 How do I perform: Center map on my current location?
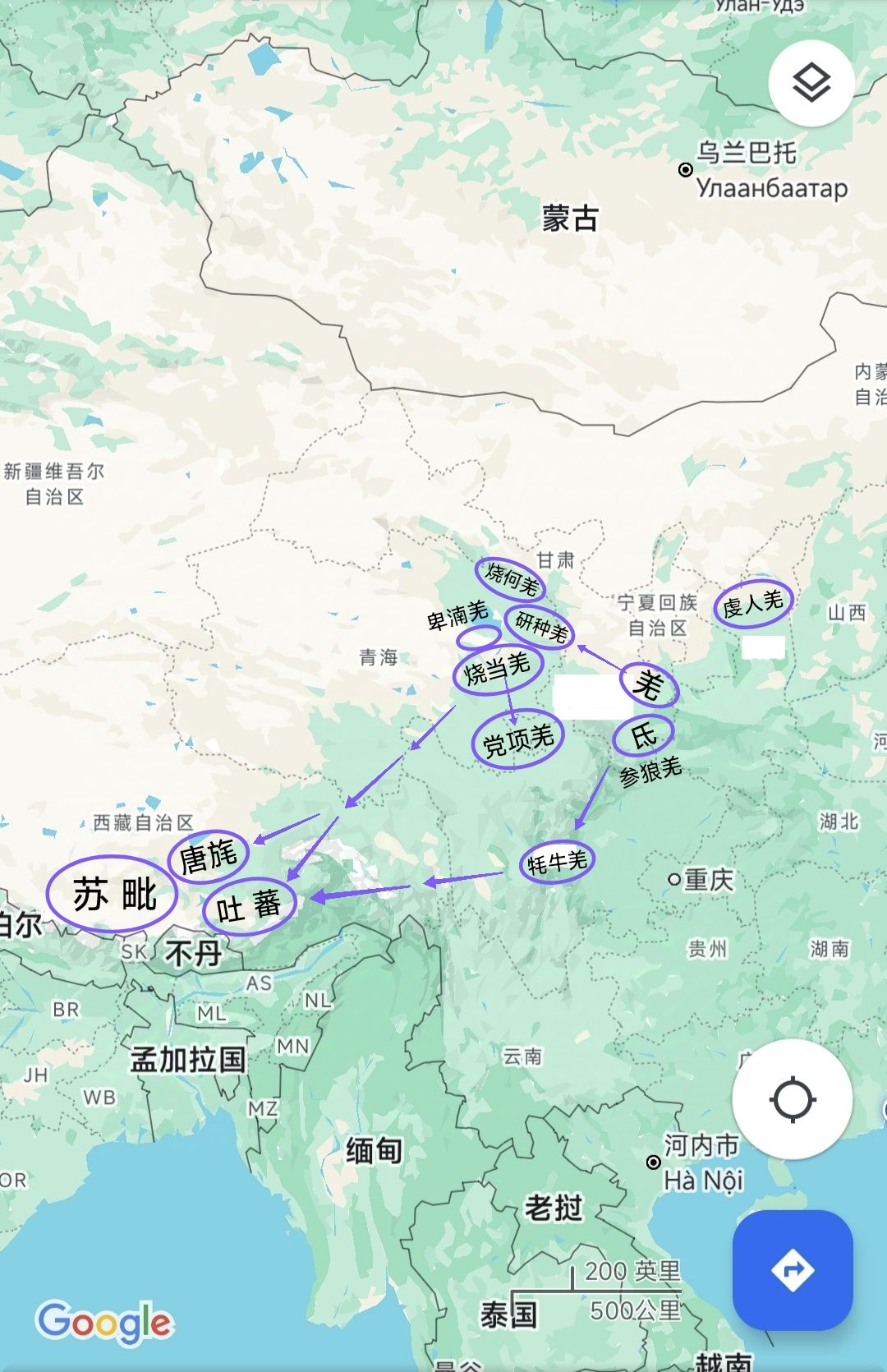(x=792, y=1099)
